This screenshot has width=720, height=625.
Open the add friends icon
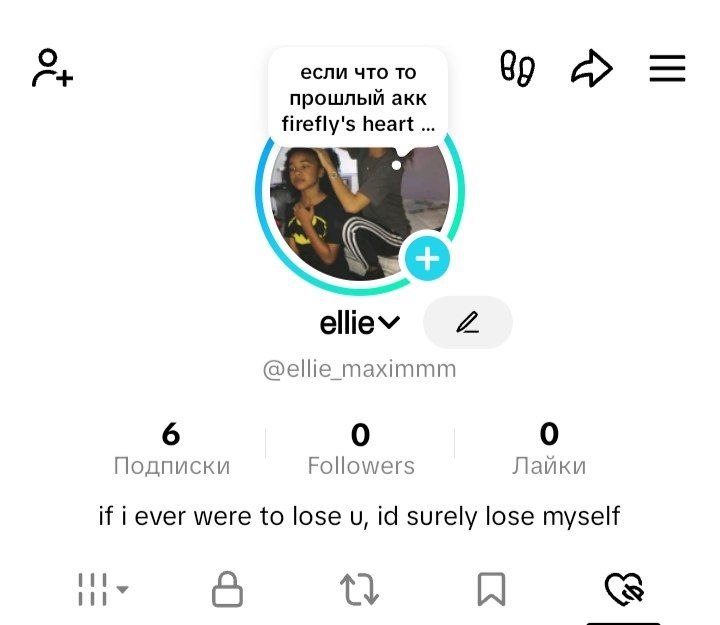click(52, 68)
